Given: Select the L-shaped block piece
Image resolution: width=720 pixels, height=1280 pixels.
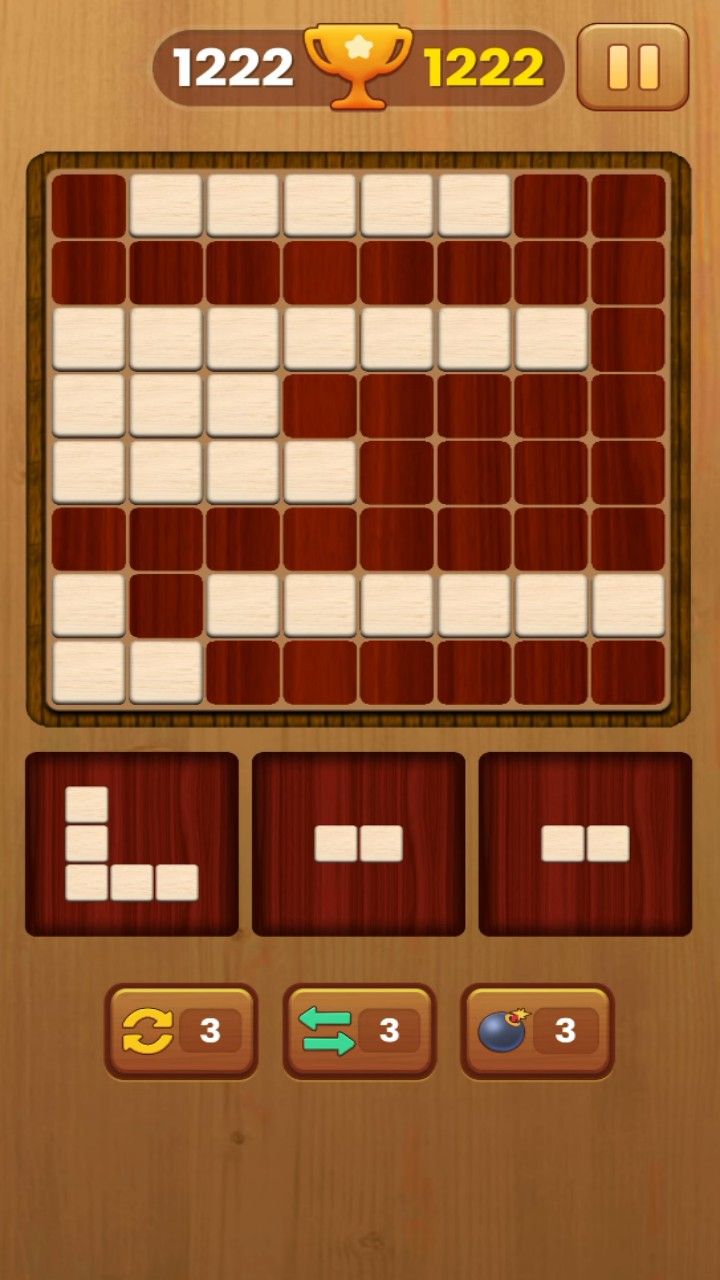Looking at the screenshot, I should pyautogui.click(x=131, y=844).
